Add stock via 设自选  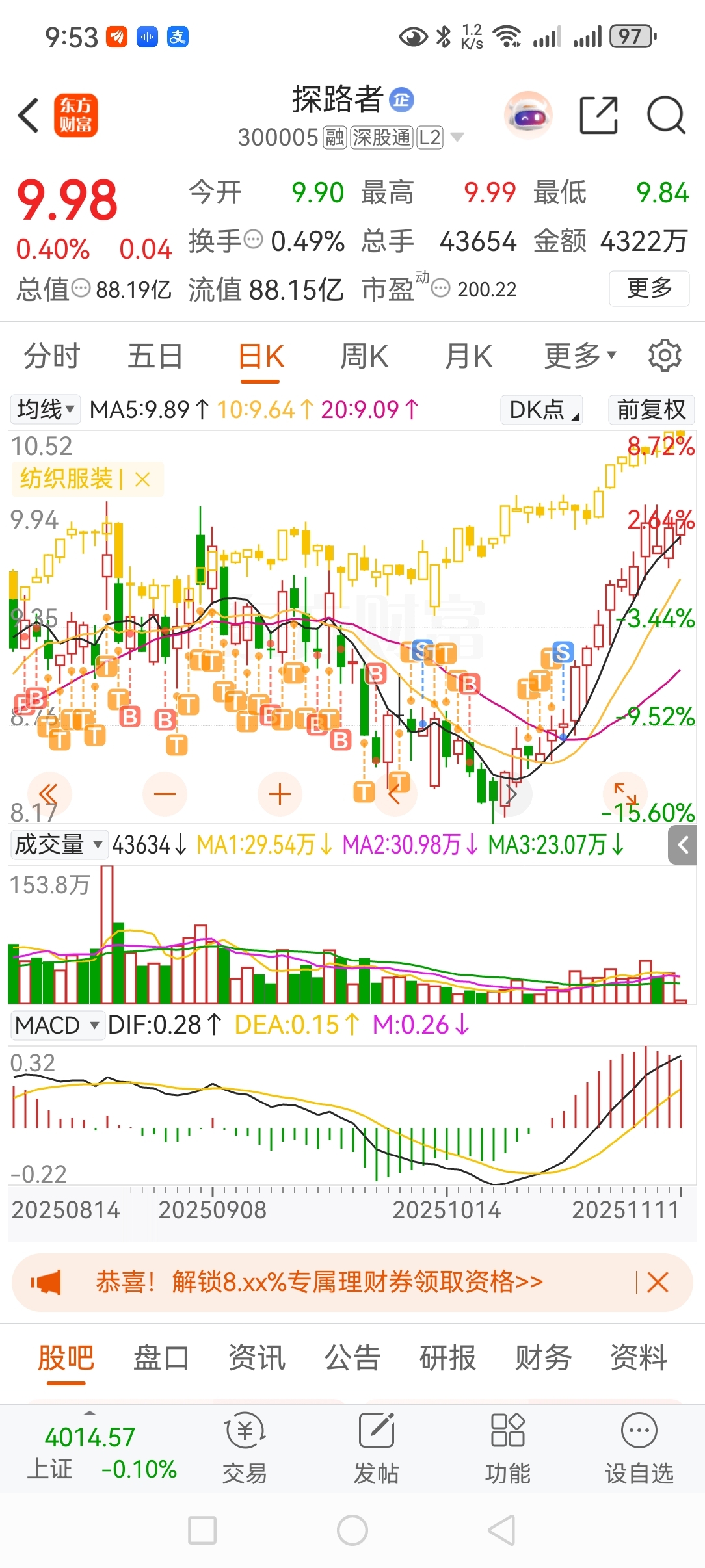[x=639, y=1448]
